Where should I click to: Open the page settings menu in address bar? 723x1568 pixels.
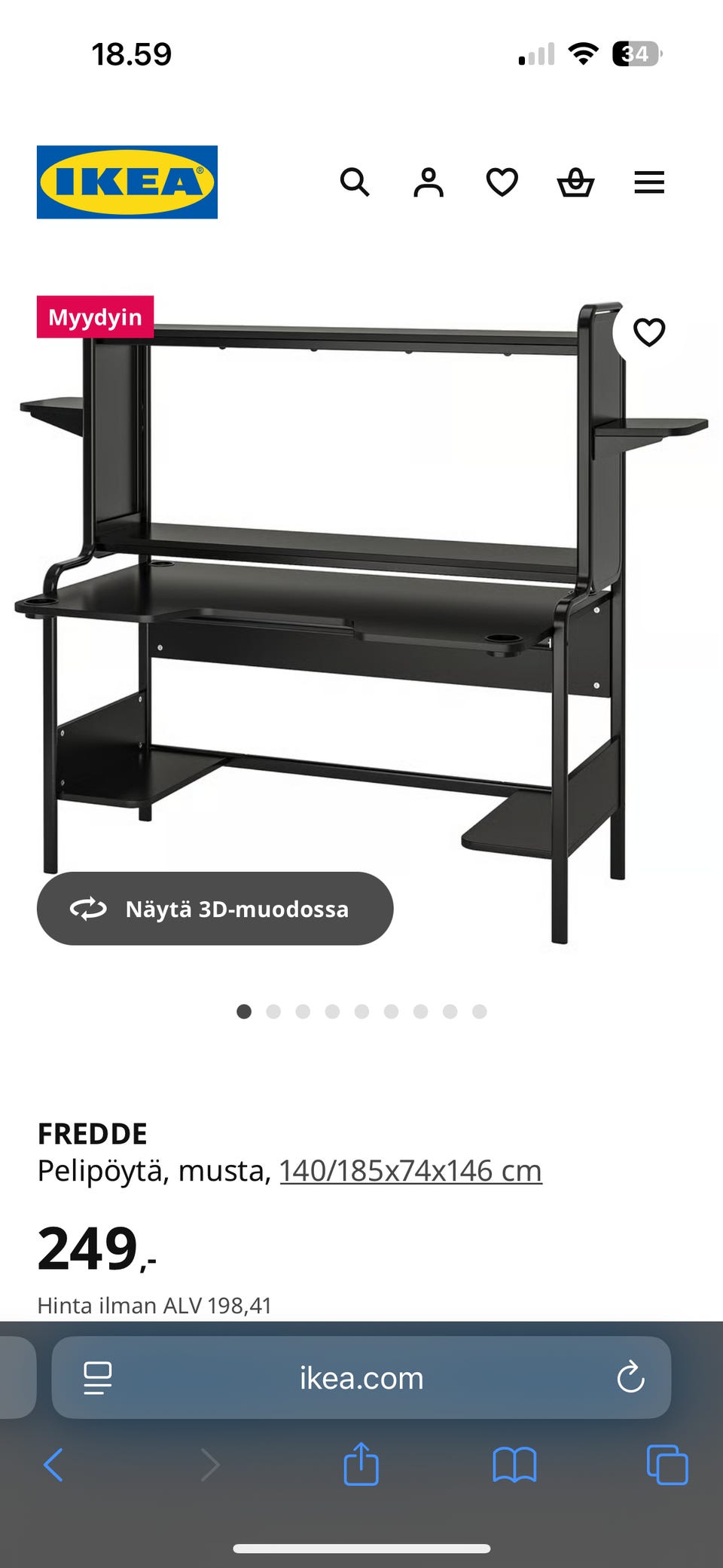click(x=98, y=1378)
